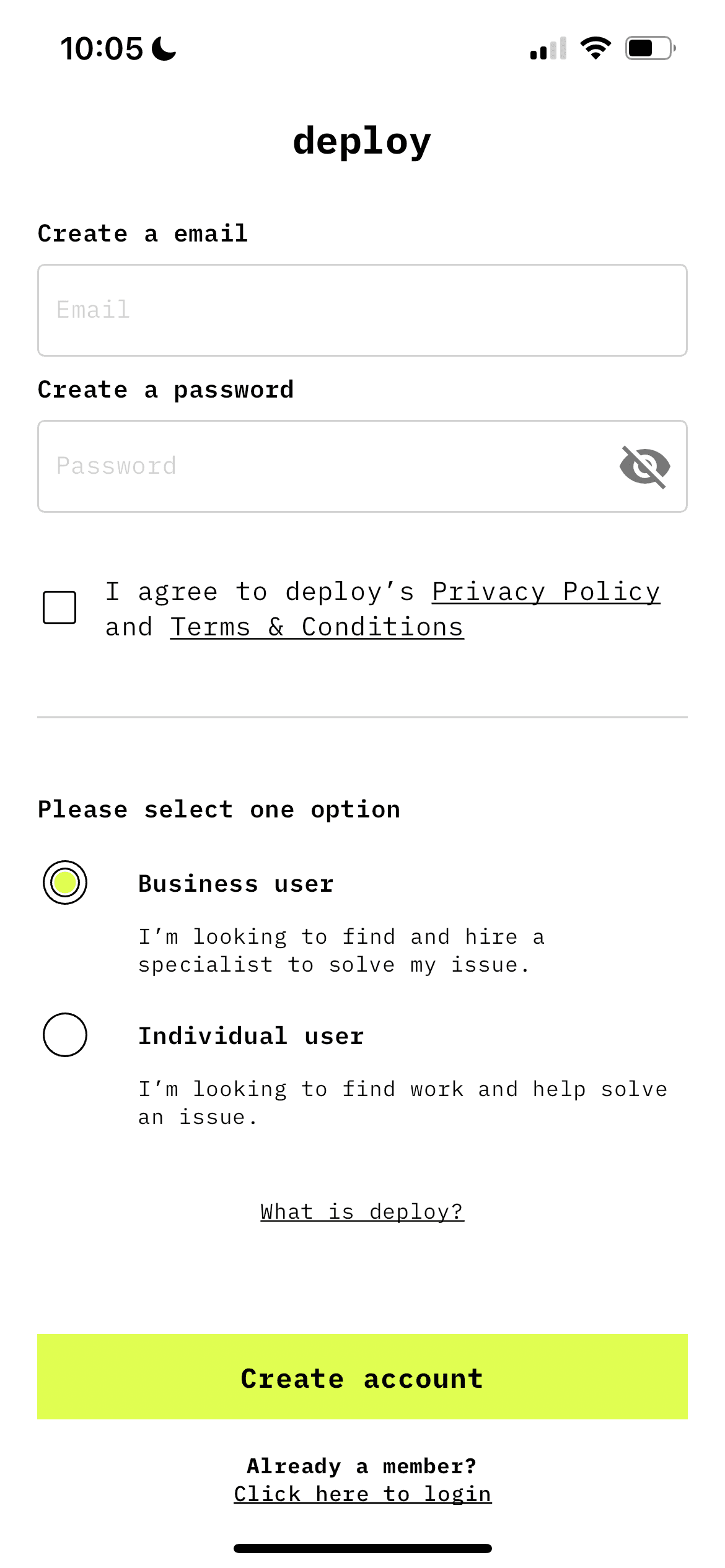The image size is (725, 1568).
Task: Open the Privacy Policy link
Action: coord(546,592)
